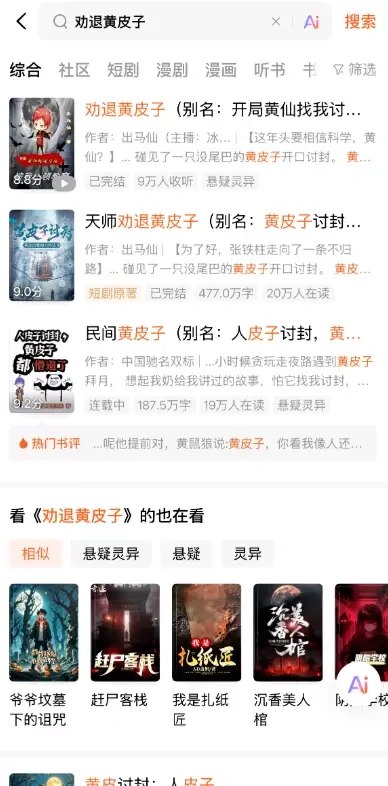Open the result 天师劝退黄皮子
Viewport: 388px width, 786px height.
(x=192, y=256)
